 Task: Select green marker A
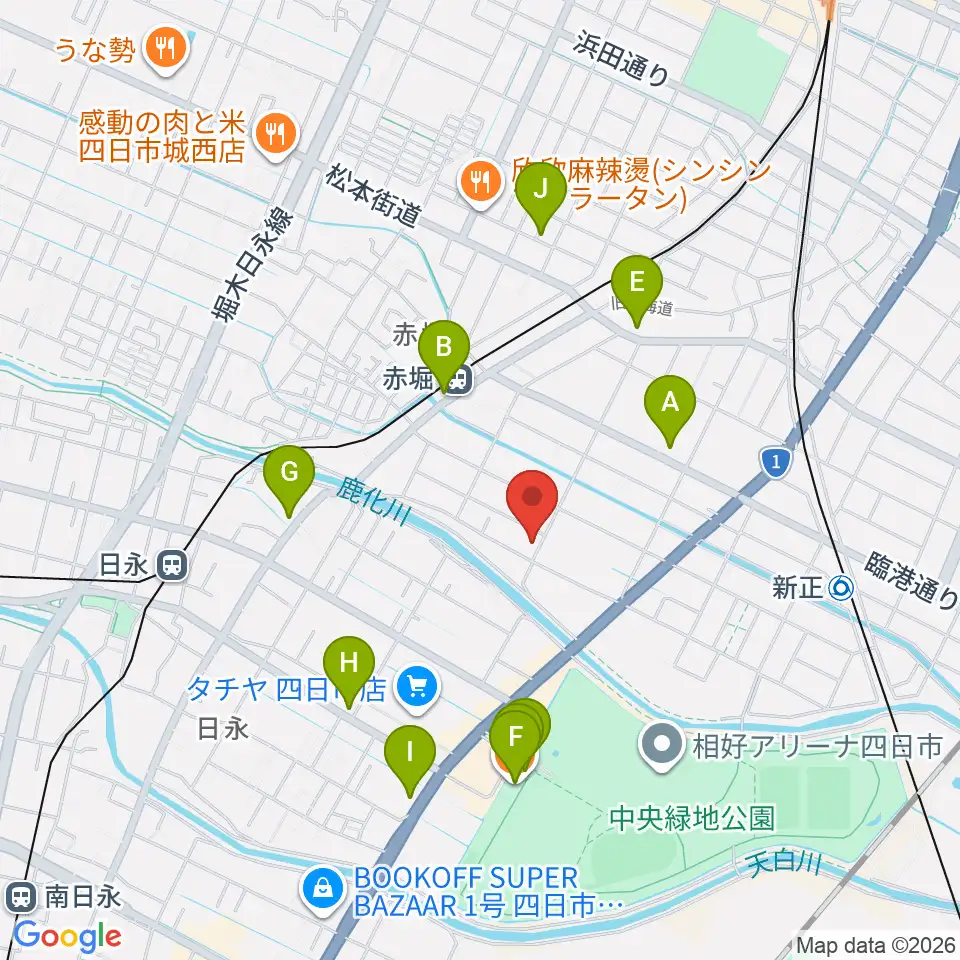(x=670, y=411)
